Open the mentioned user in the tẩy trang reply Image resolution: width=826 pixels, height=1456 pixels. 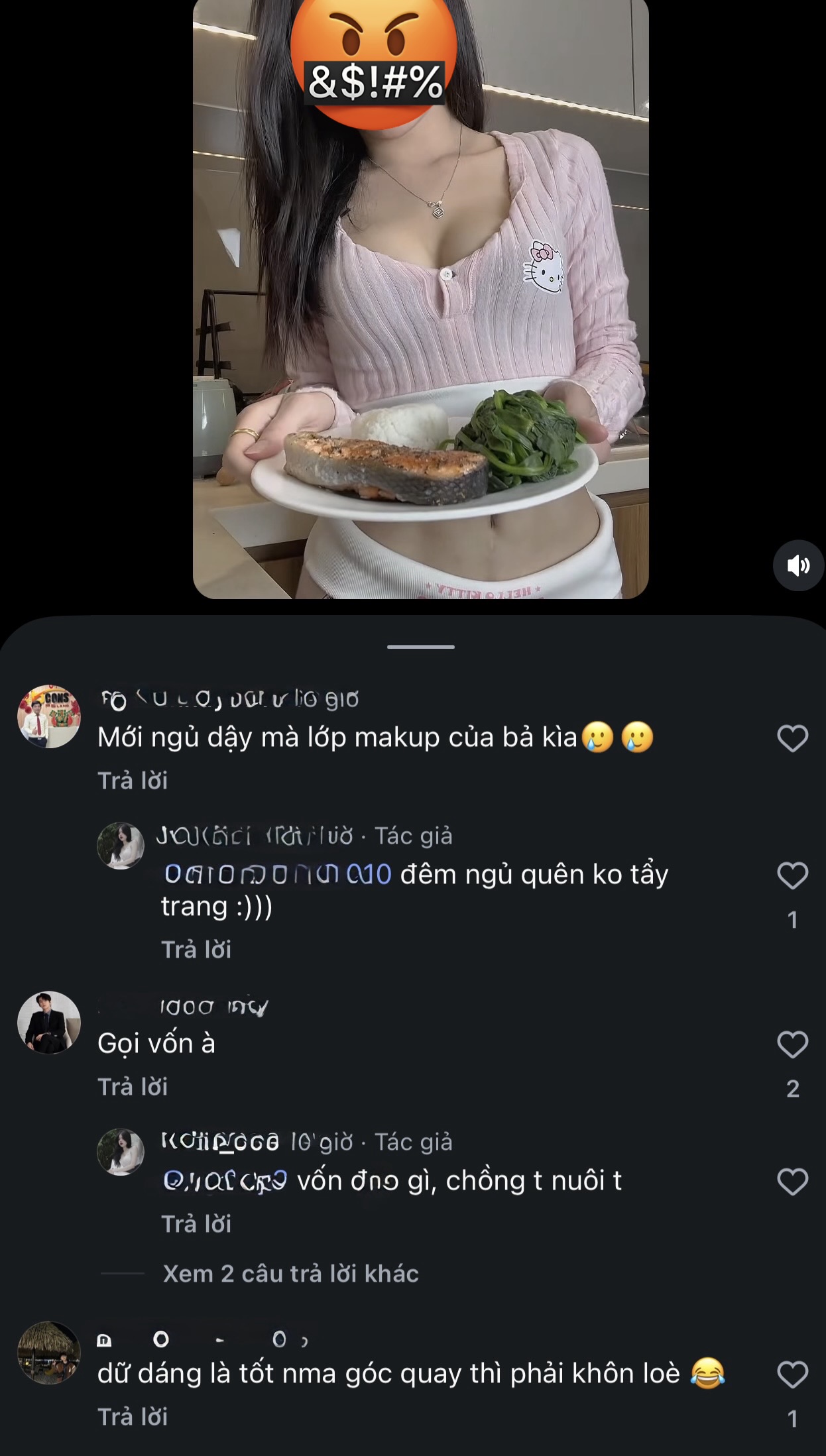(278, 875)
